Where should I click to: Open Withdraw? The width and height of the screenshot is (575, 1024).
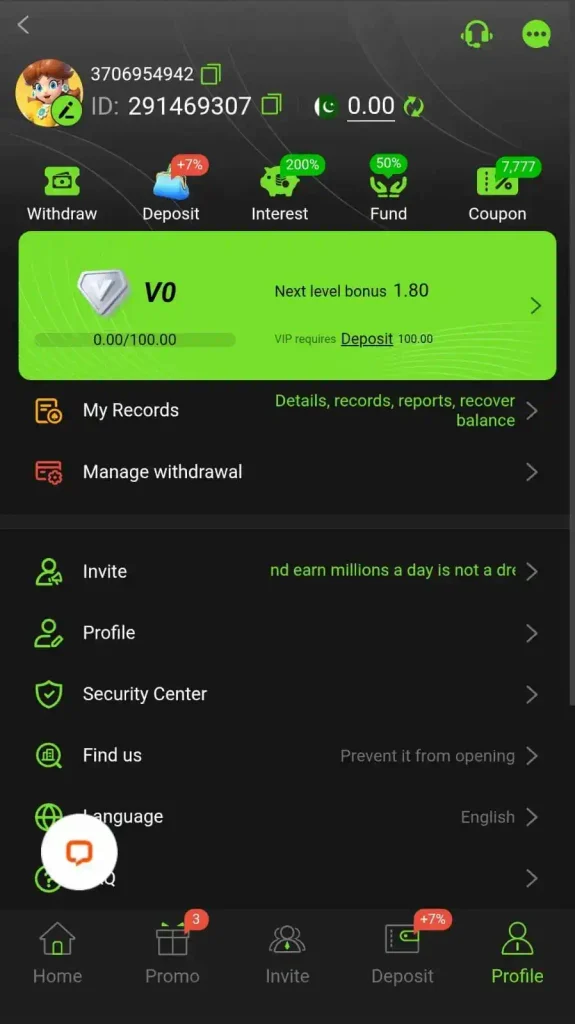tap(62, 194)
